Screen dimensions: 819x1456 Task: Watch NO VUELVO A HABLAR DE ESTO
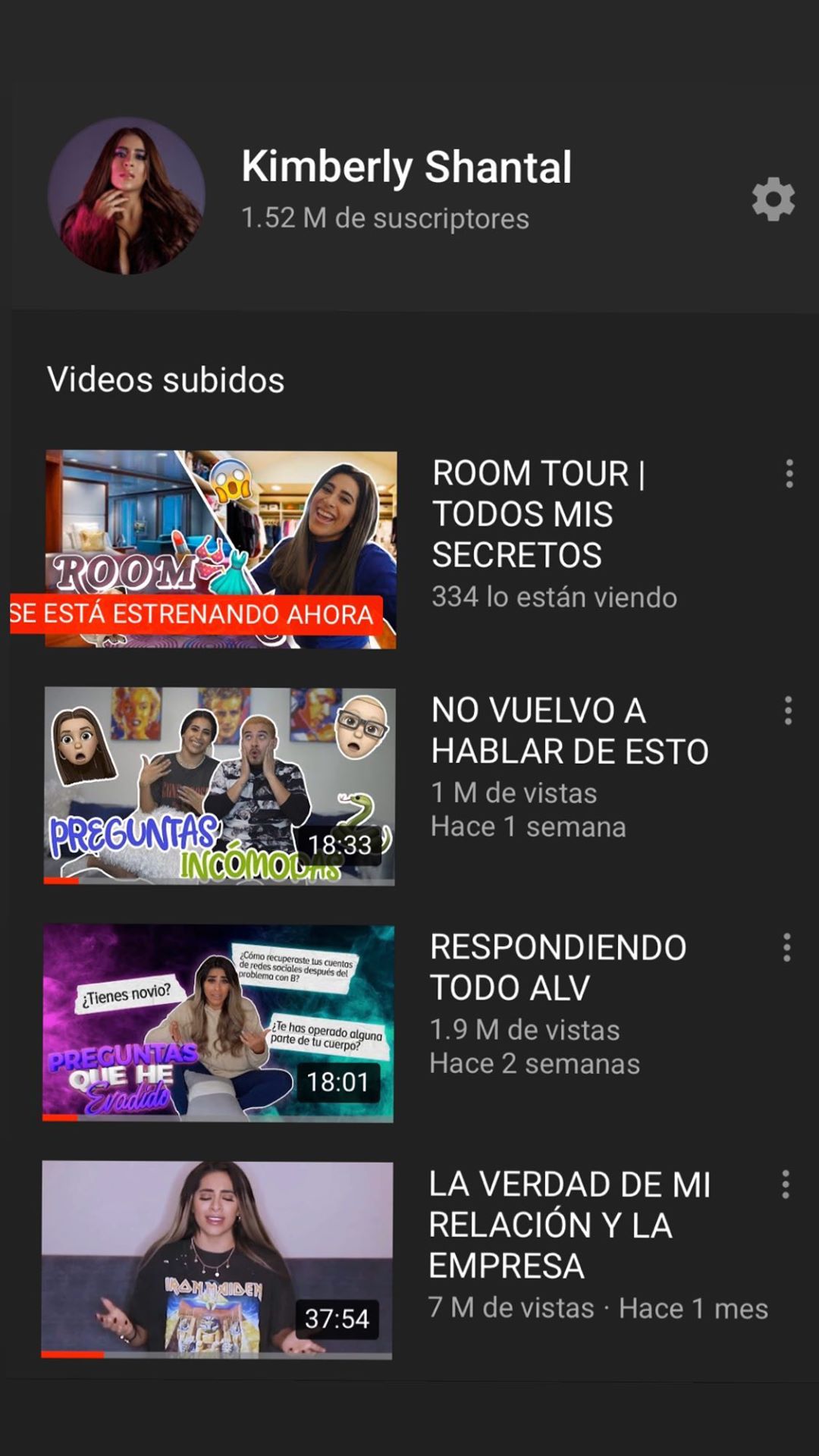(x=220, y=786)
